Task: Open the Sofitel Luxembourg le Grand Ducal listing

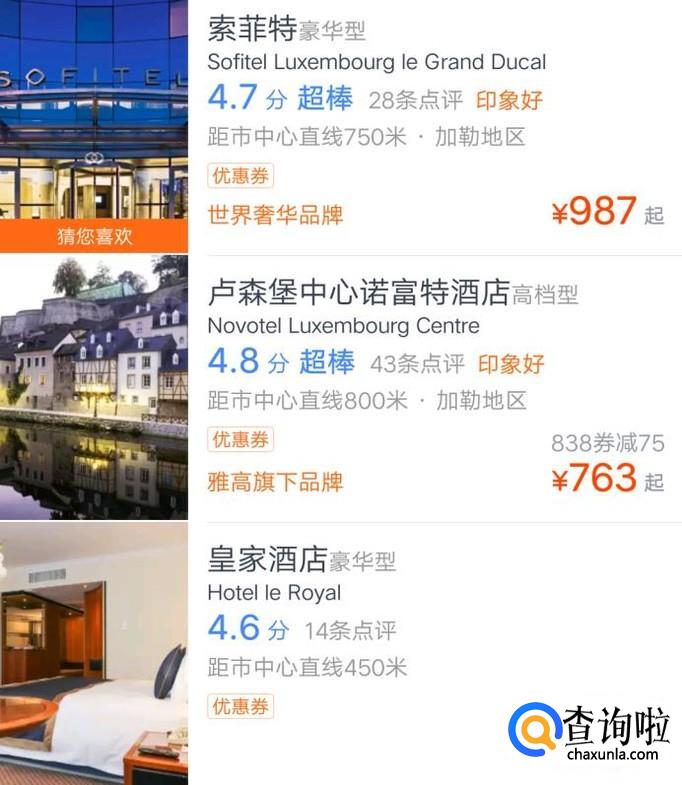Action: [x=376, y=62]
